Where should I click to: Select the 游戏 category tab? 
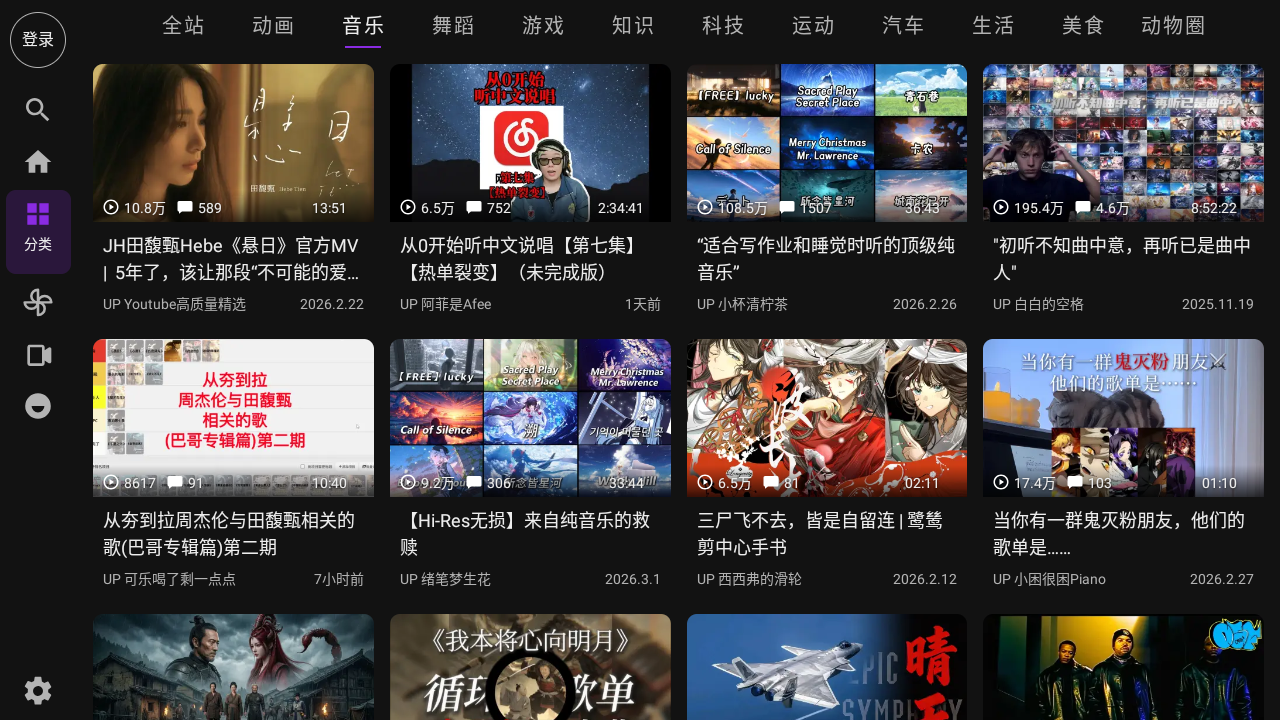point(543,26)
